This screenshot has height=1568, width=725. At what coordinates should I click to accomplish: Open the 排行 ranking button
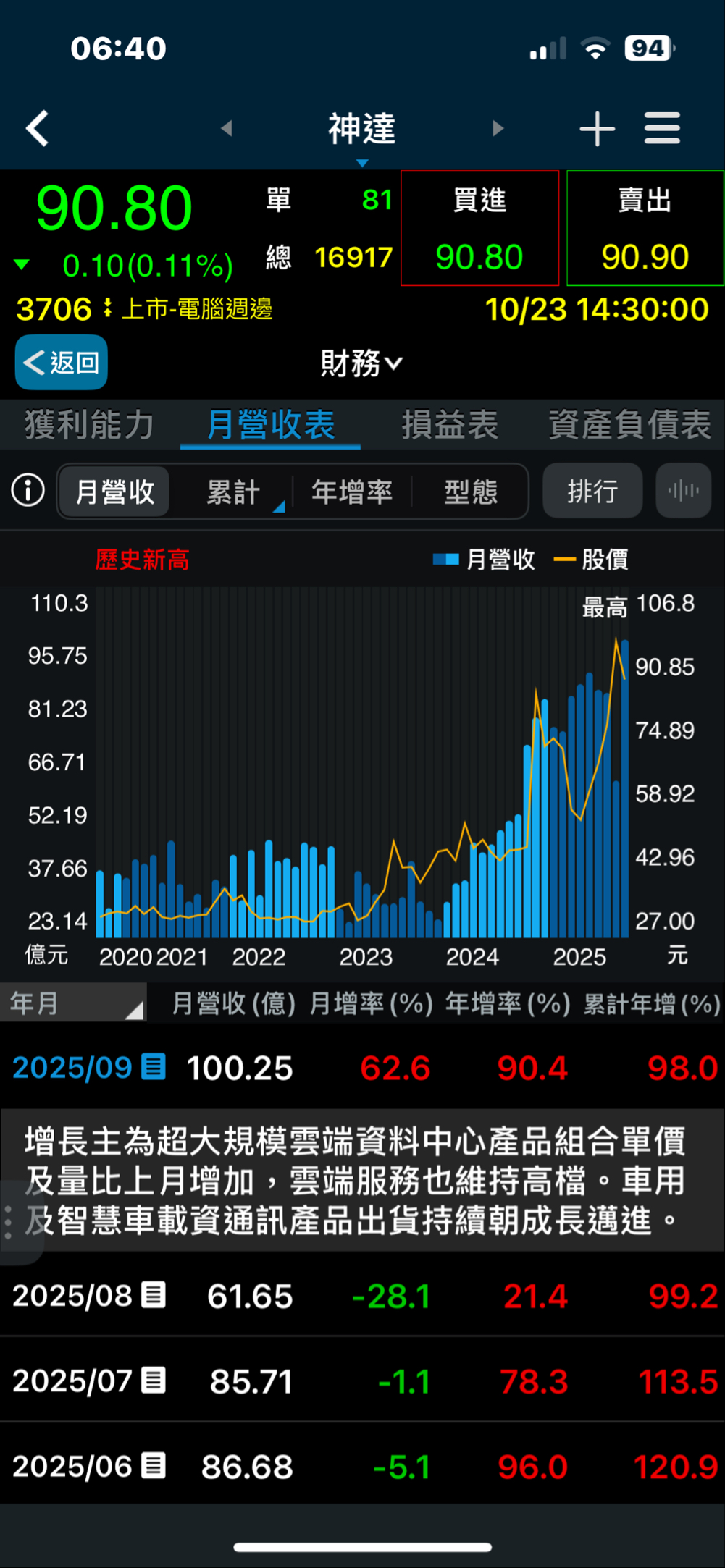(x=592, y=492)
